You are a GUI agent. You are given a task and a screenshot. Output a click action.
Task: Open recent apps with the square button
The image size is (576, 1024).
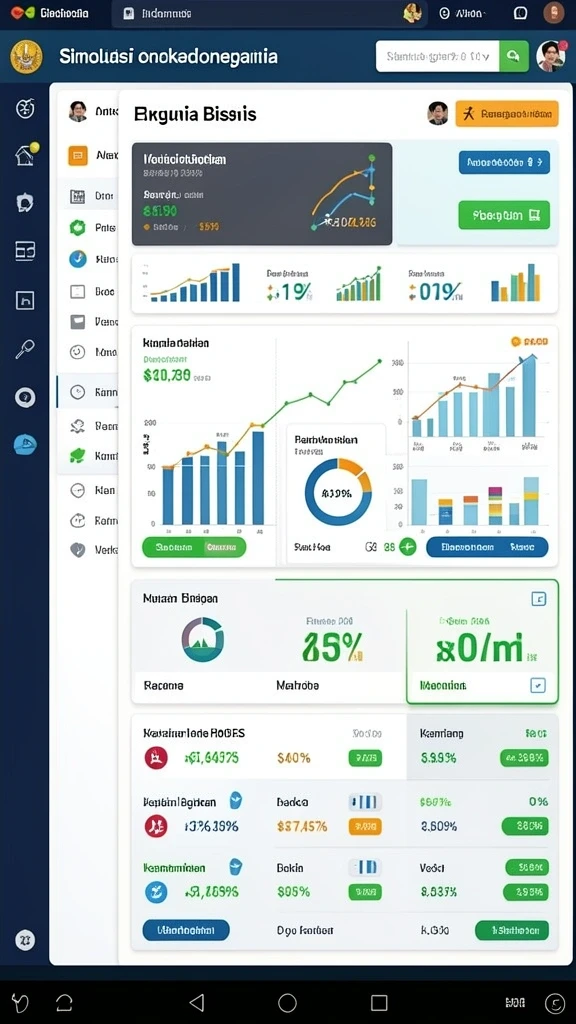[x=379, y=1002]
